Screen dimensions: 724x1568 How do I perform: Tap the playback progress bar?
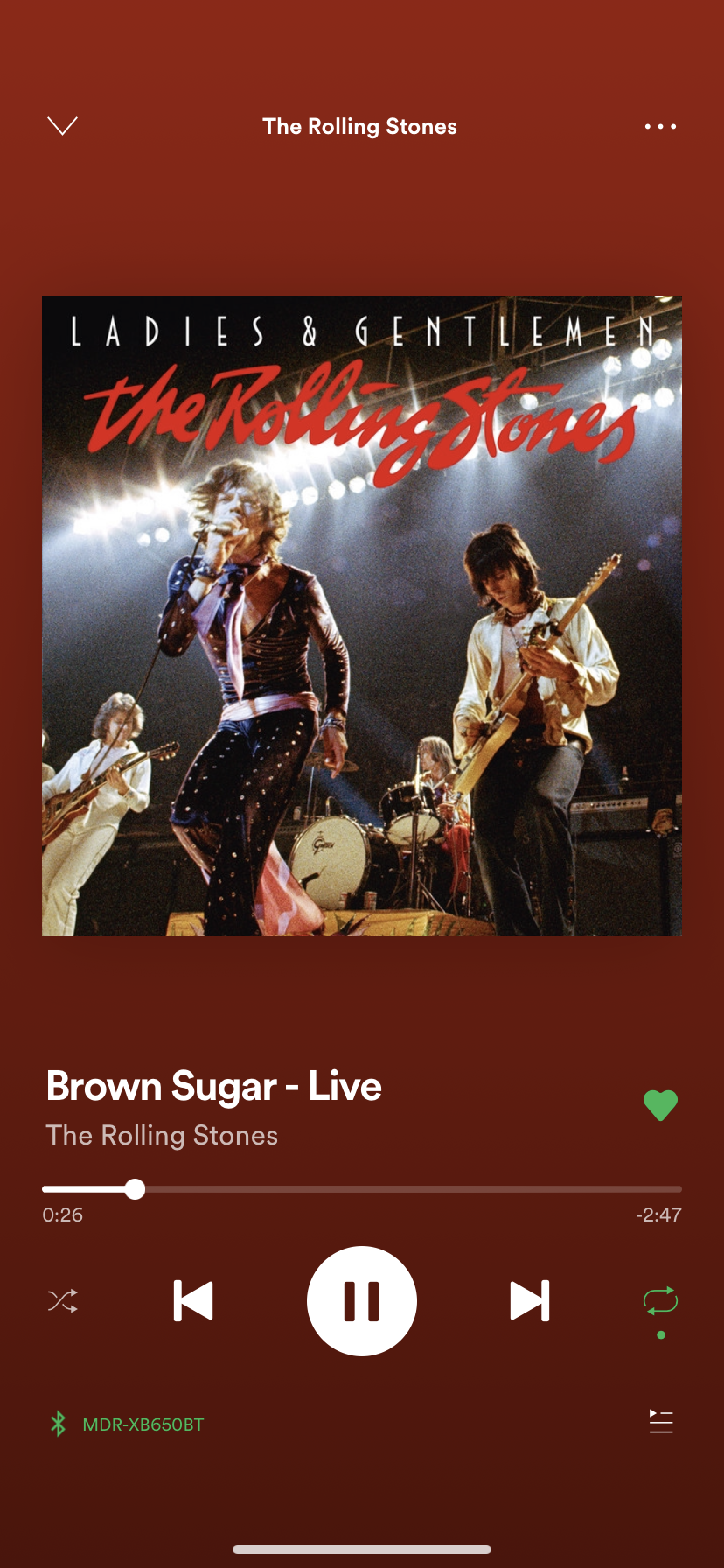click(x=362, y=1189)
